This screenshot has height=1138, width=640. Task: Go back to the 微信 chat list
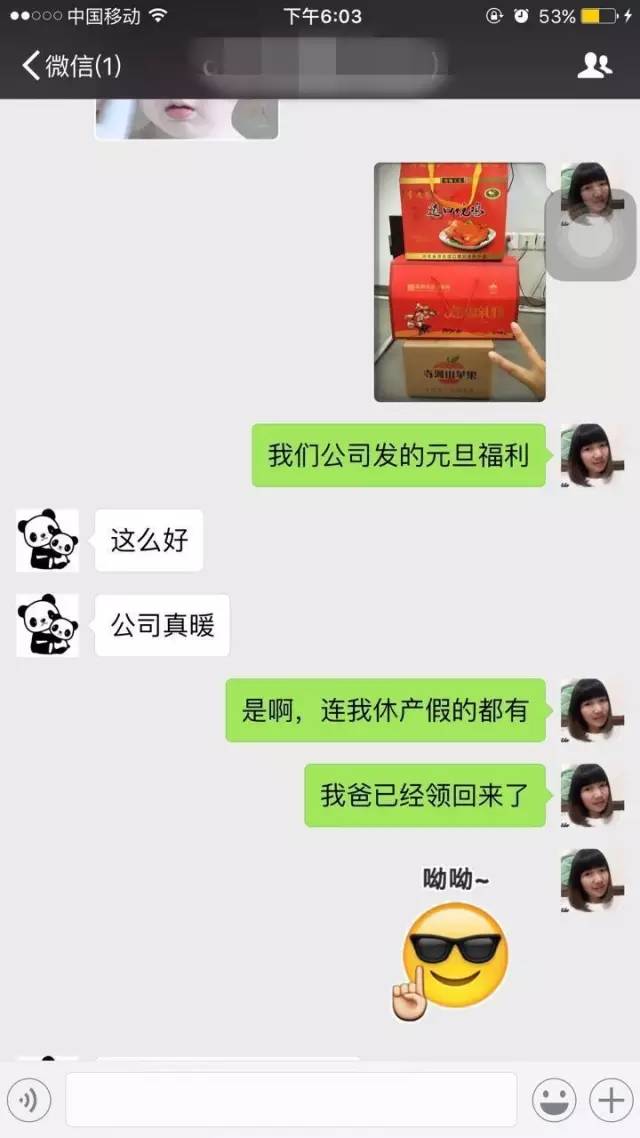[70, 66]
